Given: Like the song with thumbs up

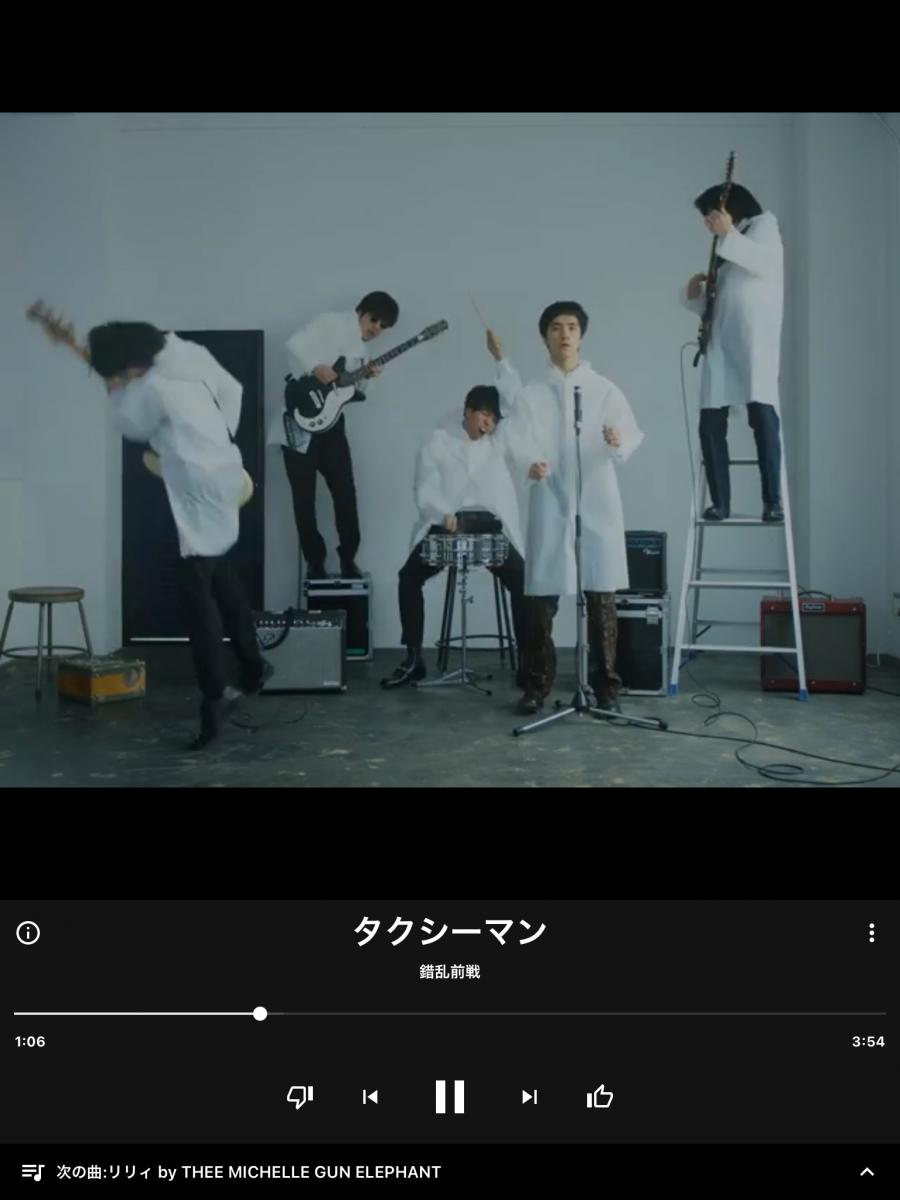Looking at the screenshot, I should point(600,1097).
